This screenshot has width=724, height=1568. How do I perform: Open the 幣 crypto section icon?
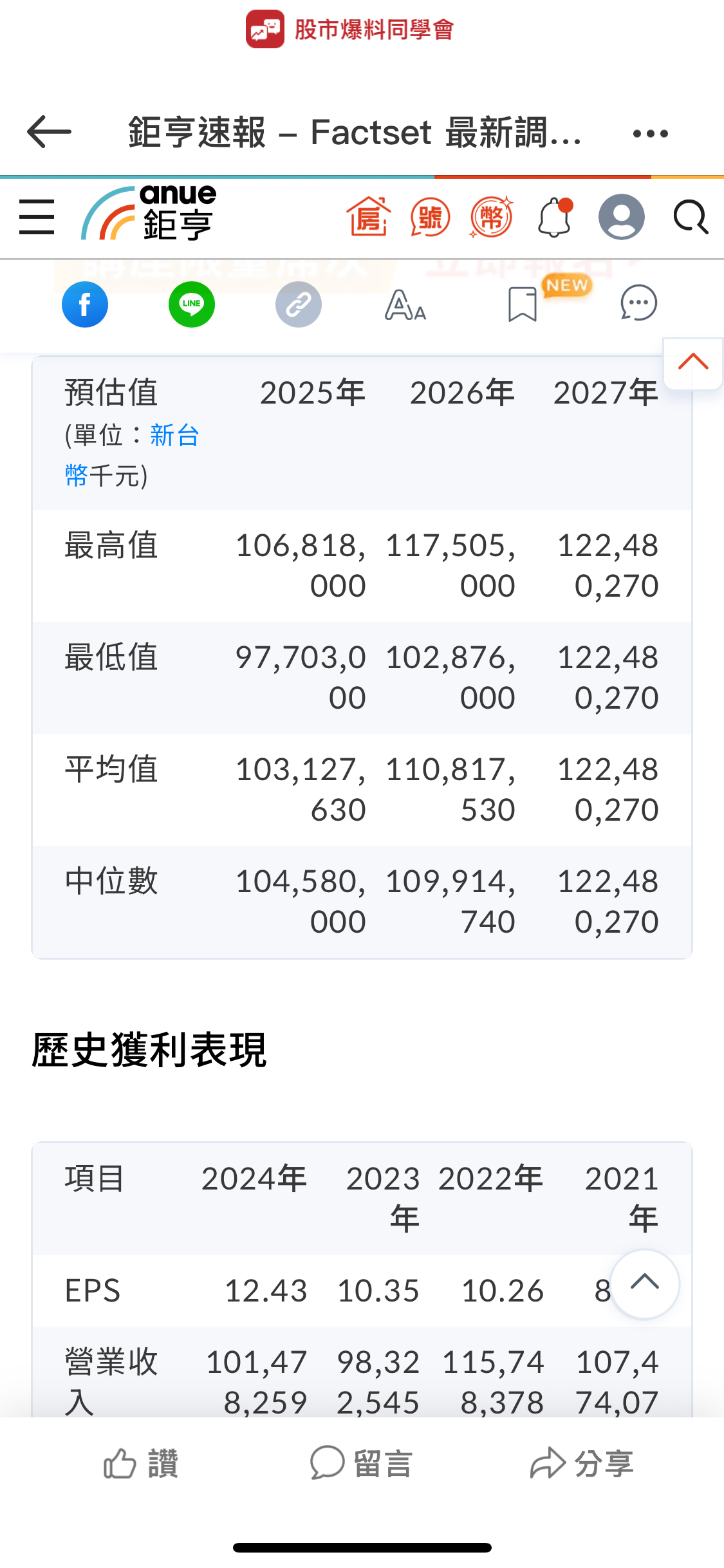pyautogui.click(x=491, y=217)
